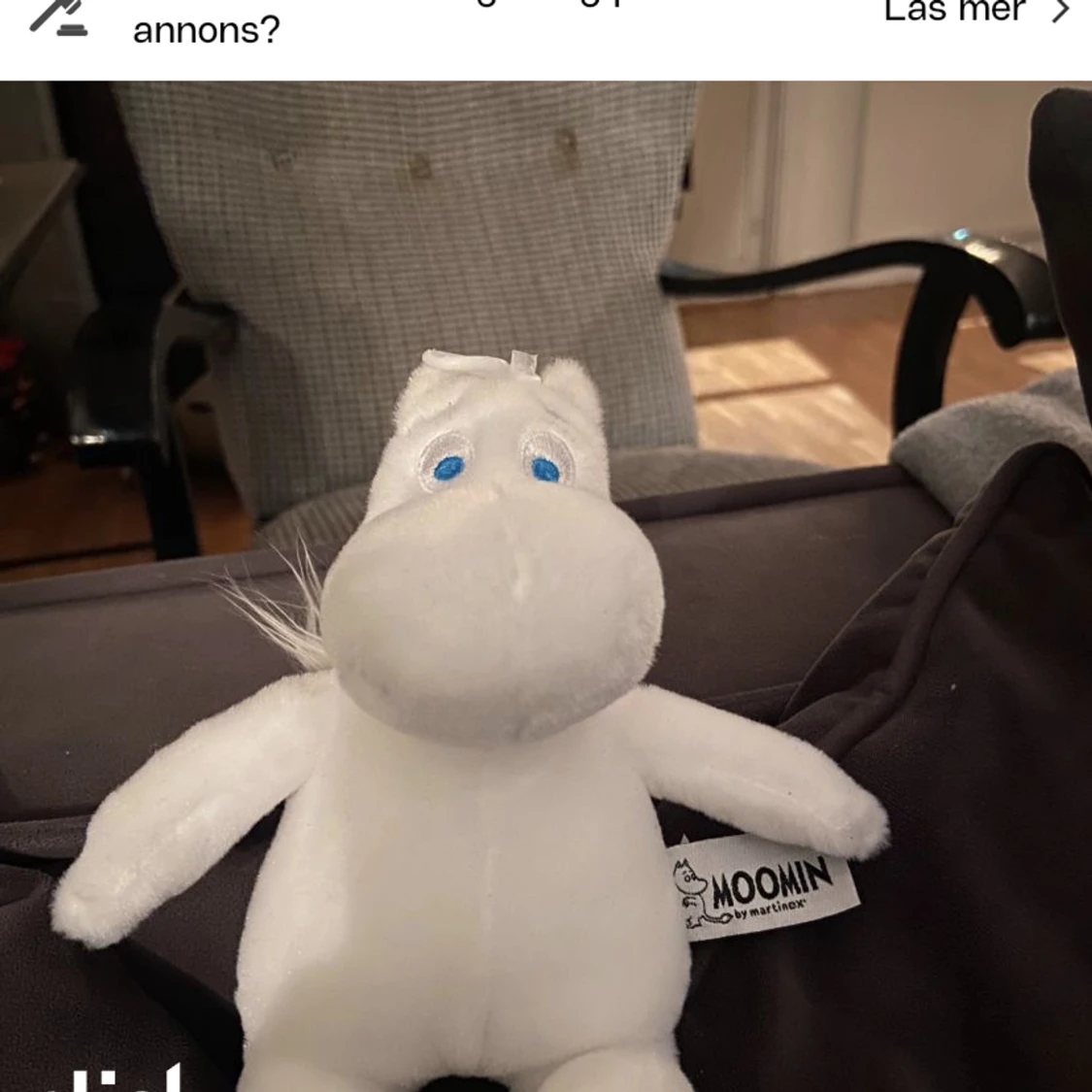Viewport: 1092px width, 1092px height.
Task: Open the 'Läs mer' link
Action: coord(975,12)
